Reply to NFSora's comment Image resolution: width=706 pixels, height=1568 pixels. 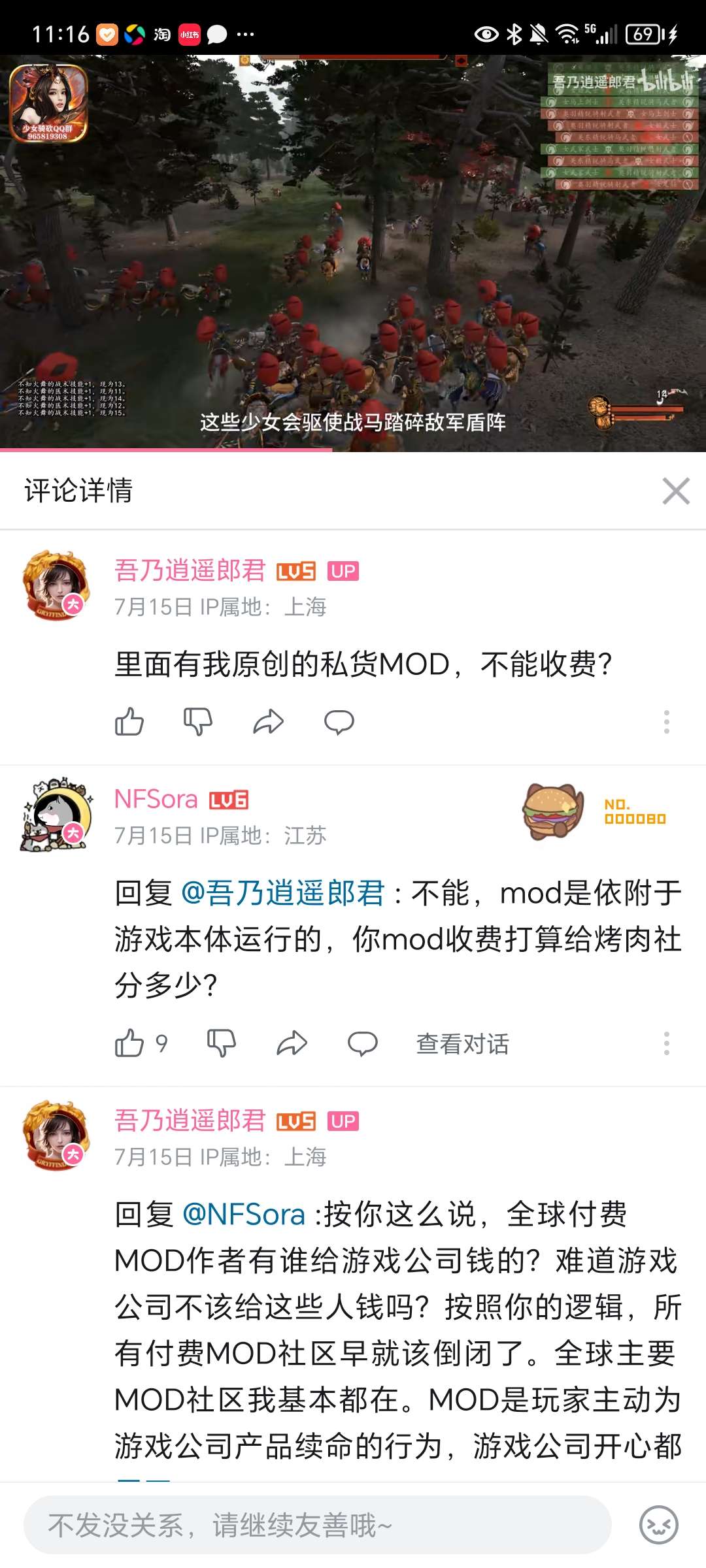(362, 1043)
